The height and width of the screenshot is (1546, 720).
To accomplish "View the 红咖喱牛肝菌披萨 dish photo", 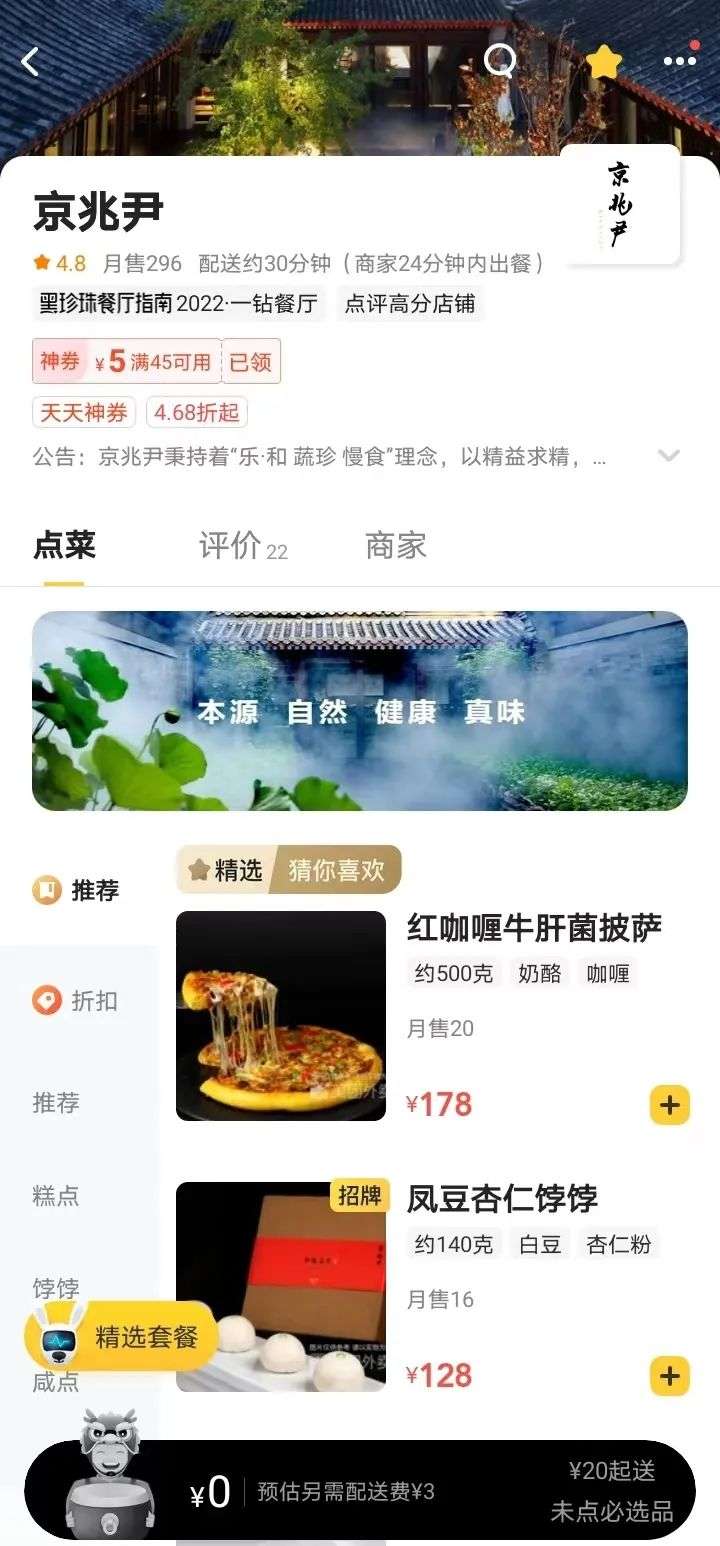I will [281, 1015].
